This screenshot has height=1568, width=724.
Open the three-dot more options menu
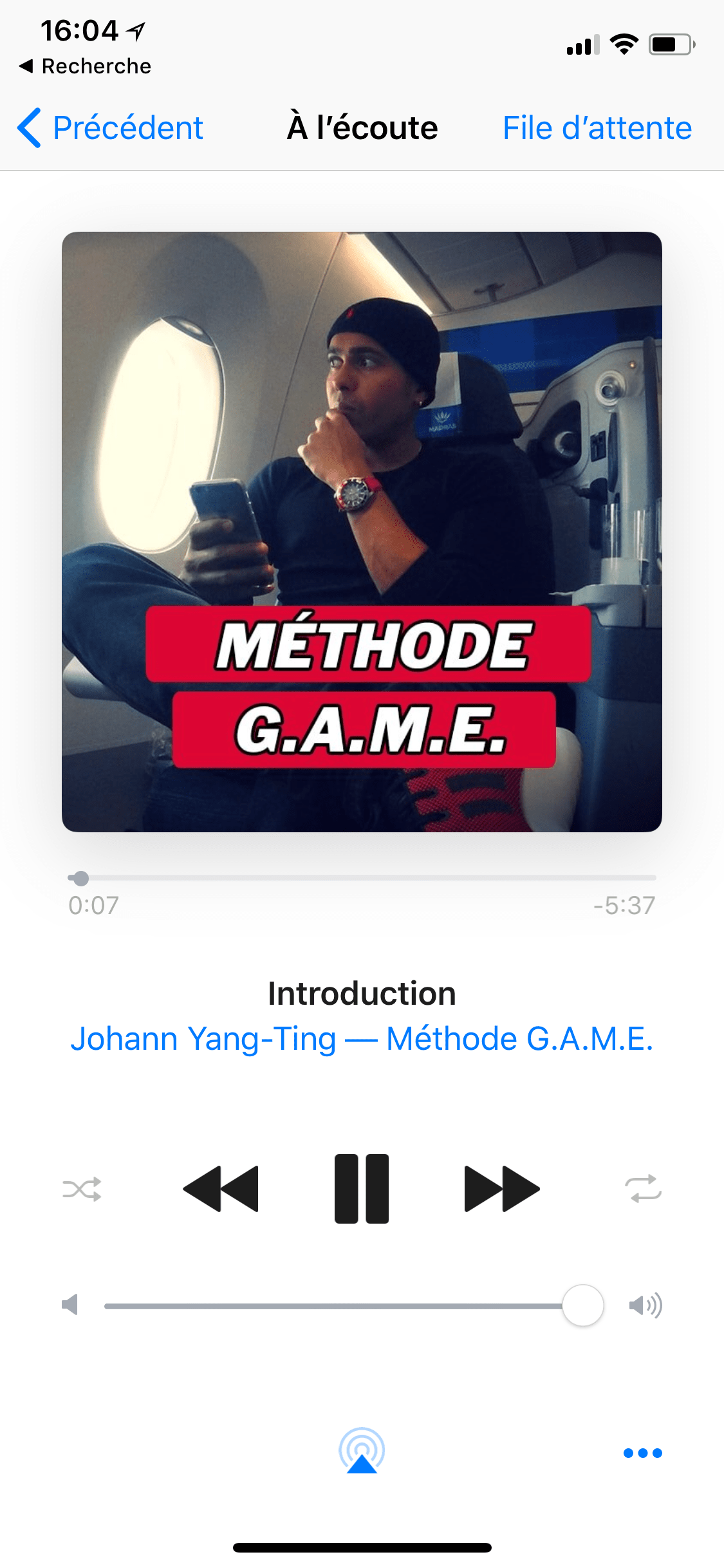pos(643,1453)
